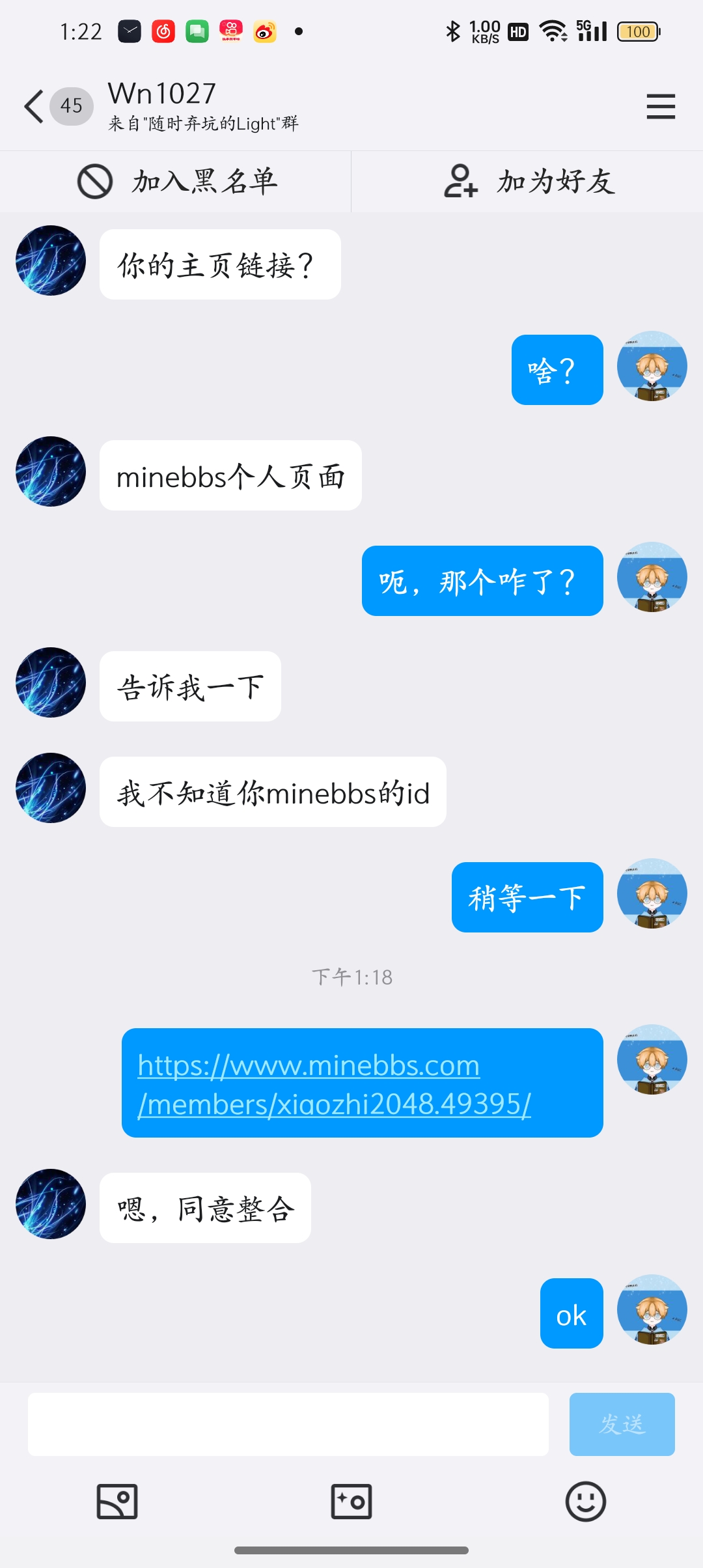Viewport: 703px width, 1568px height.
Task: View Wn1027's avatar beside '你的主页链接?'
Action: tap(51, 260)
